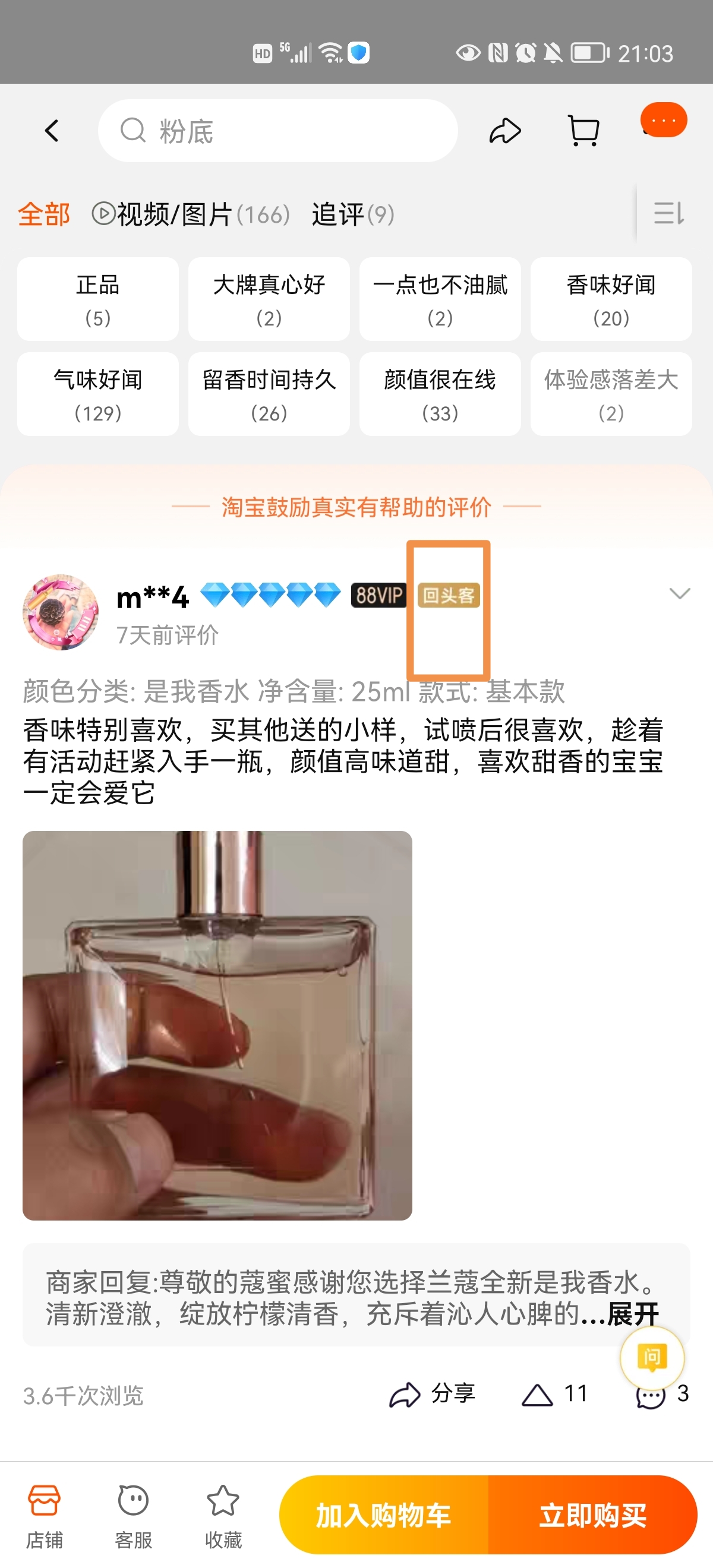Switch to the 视频/图片 reviews tab
Viewport: 713px width, 1568px height.
pos(191,214)
